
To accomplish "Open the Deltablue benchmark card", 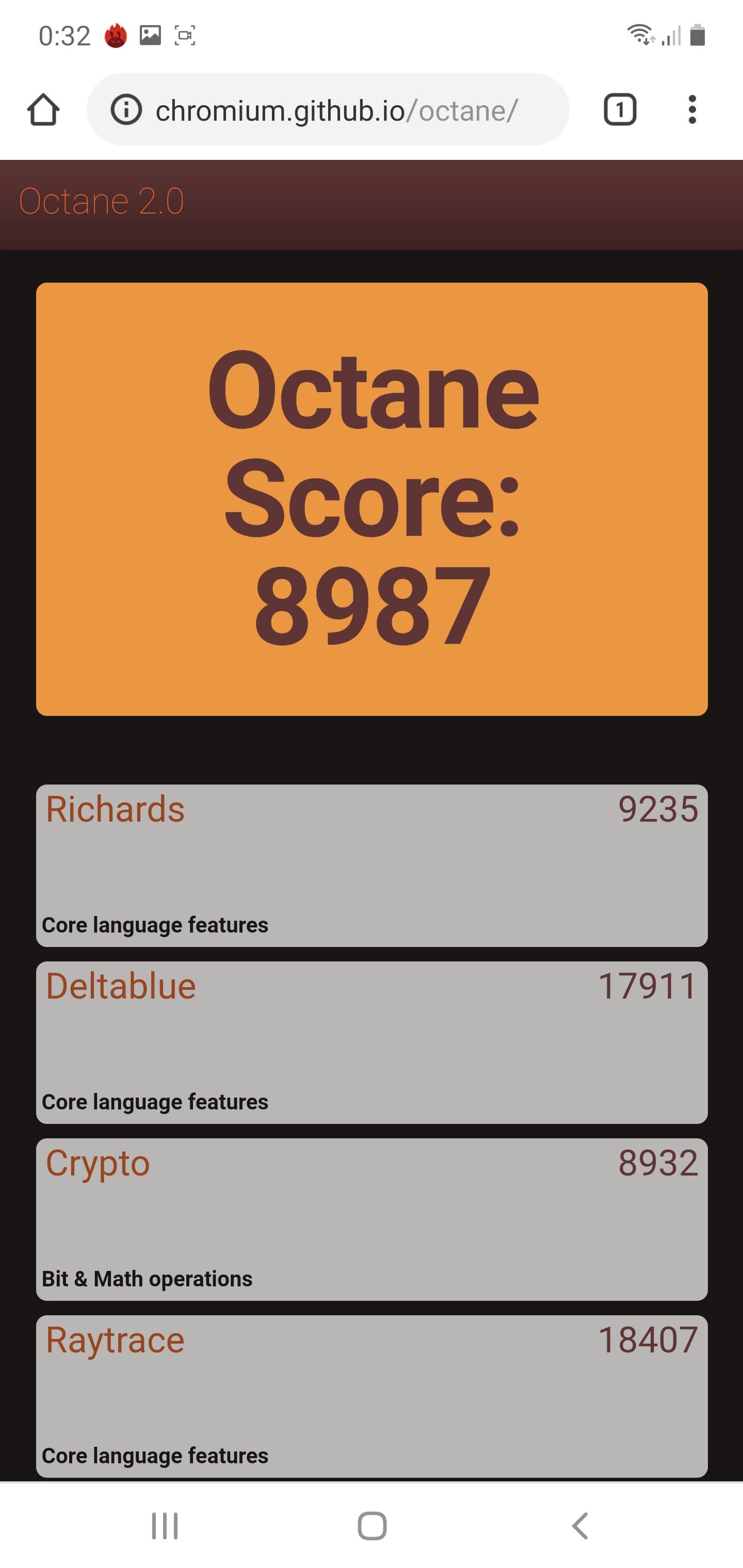I will tap(372, 1042).
